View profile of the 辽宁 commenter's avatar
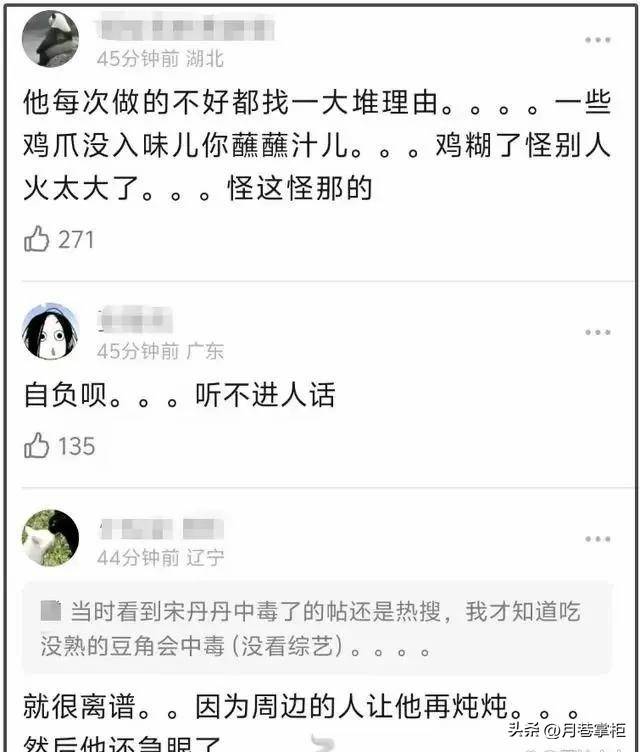640x752 pixels. [x=50, y=538]
